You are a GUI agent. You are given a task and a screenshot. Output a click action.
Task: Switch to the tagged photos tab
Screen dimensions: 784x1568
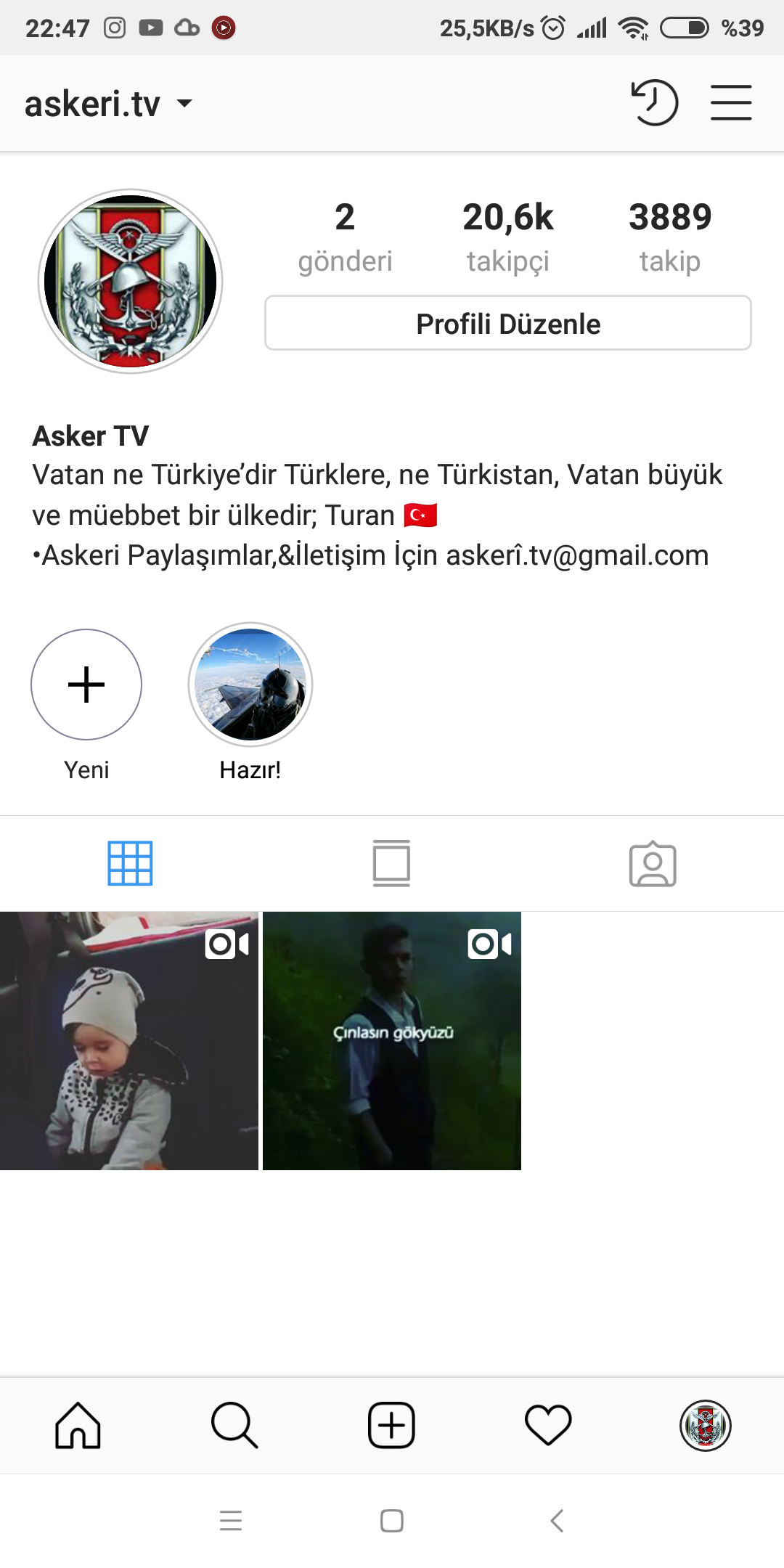pos(653,863)
